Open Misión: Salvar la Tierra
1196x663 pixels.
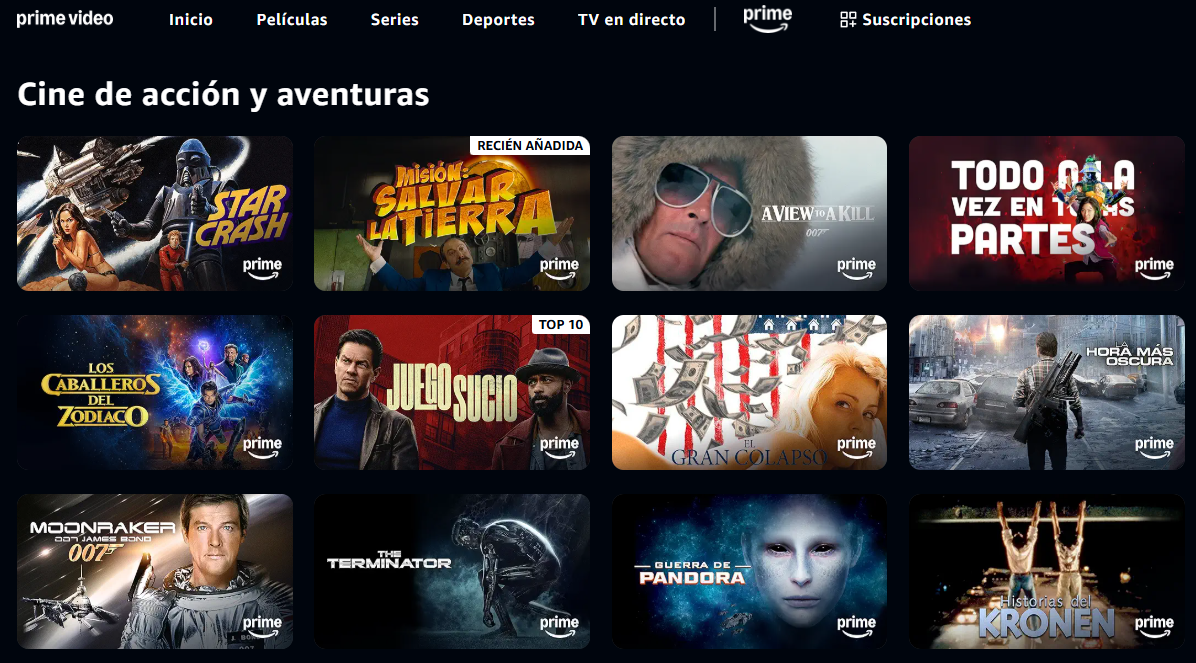[x=451, y=213]
